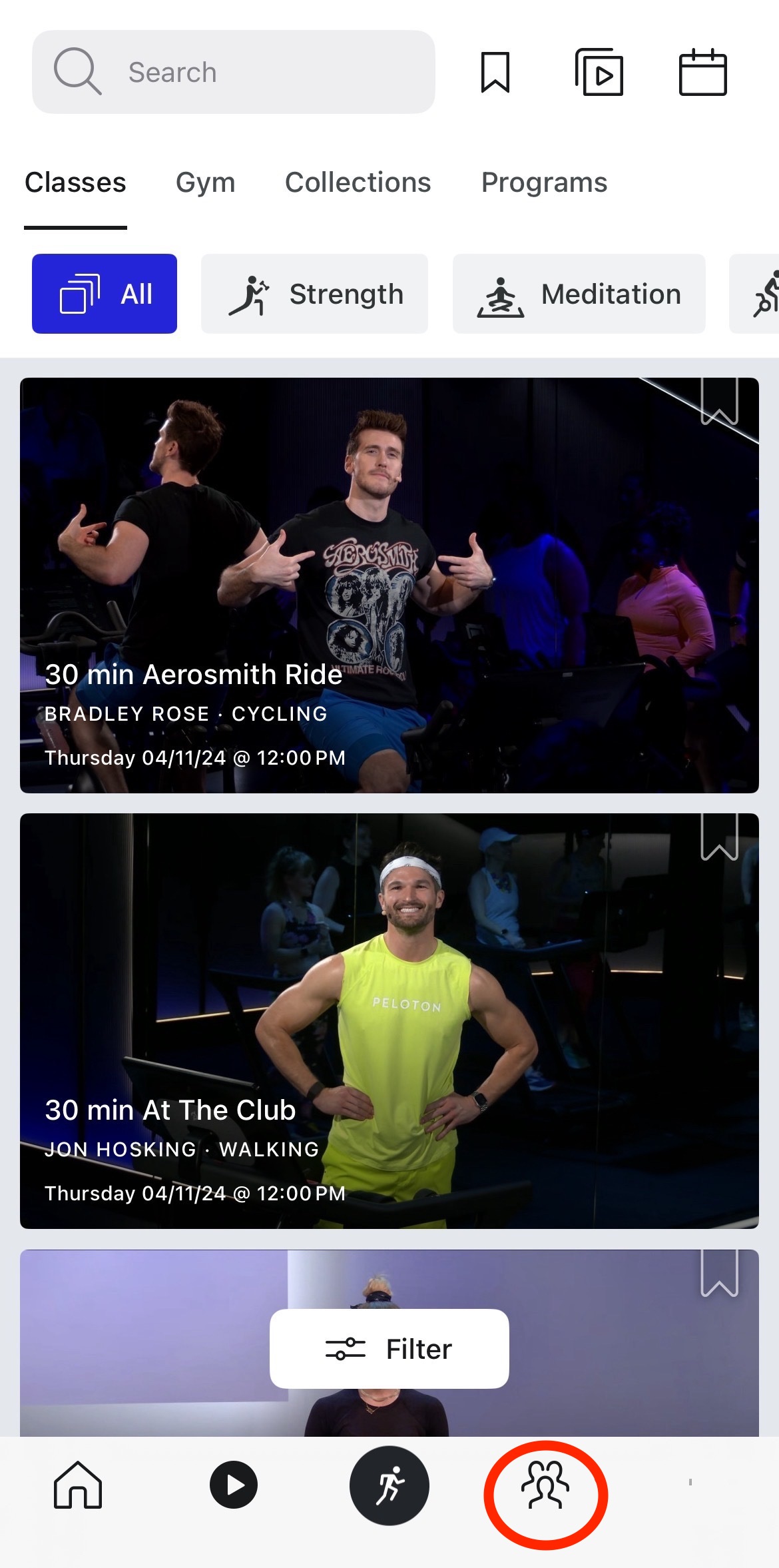This screenshot has height=1568, width=779.
Task: Open the running figure workout tab
Action: tap(389, 1485)
